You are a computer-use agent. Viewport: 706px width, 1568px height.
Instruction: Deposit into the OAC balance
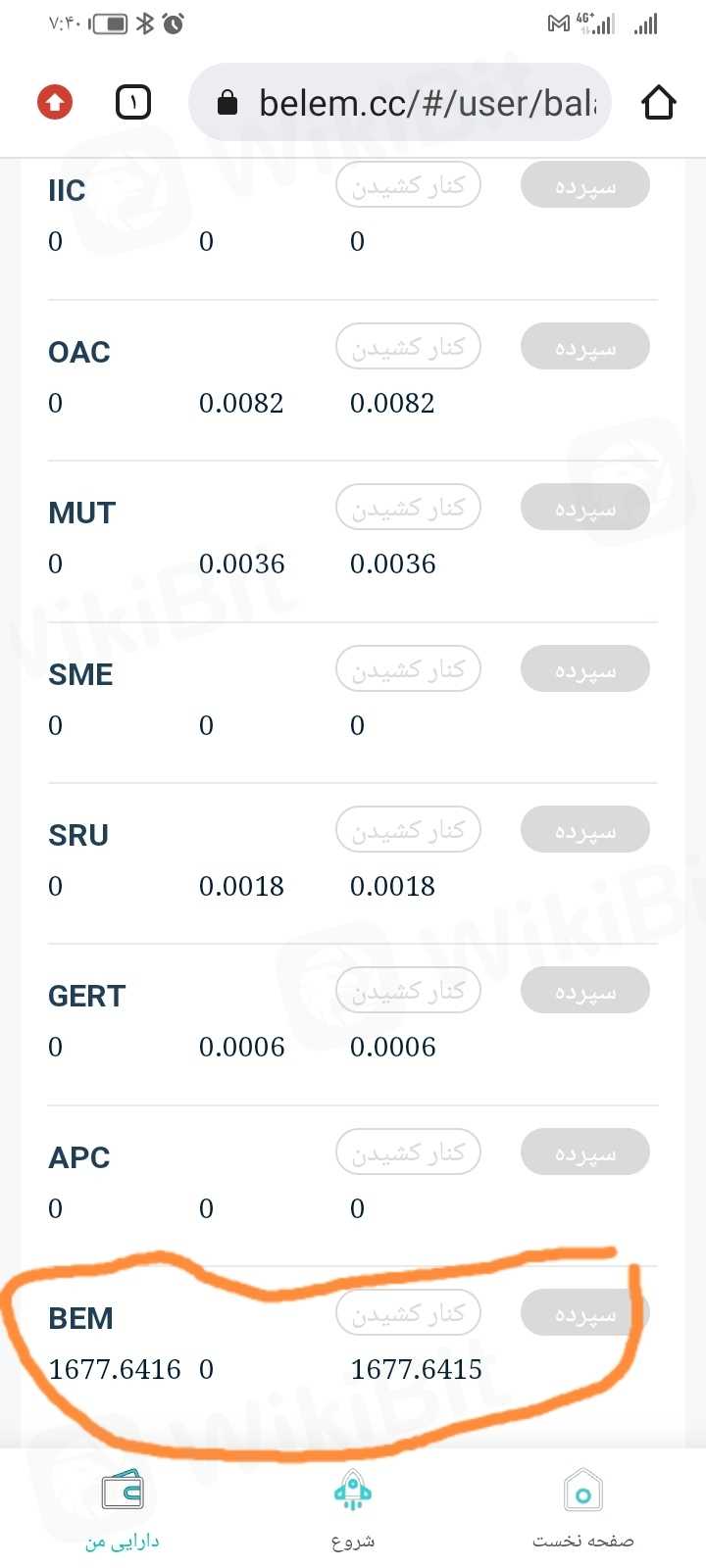[x=584, y=347]
